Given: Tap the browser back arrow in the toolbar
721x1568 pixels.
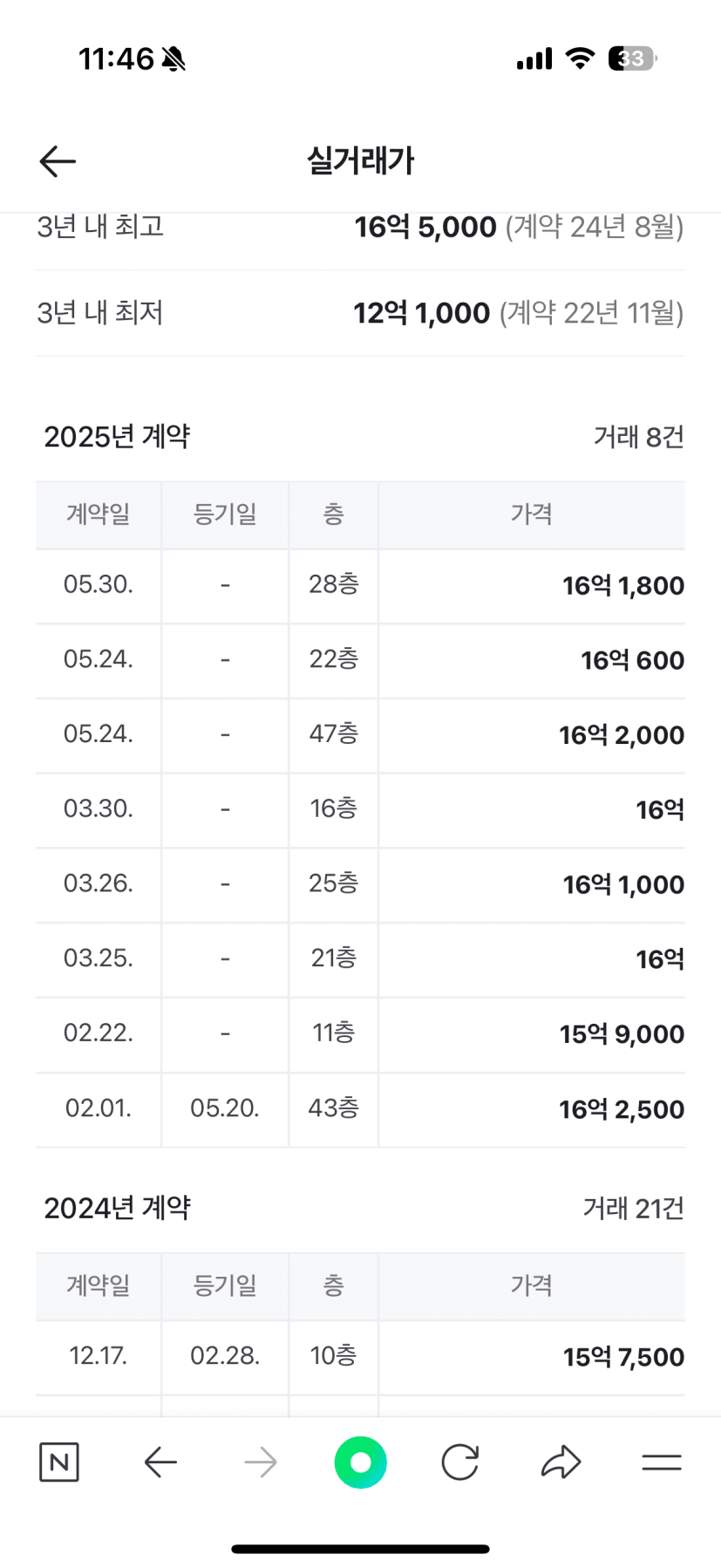Looking at the screenshot, I should [160, 1462].
